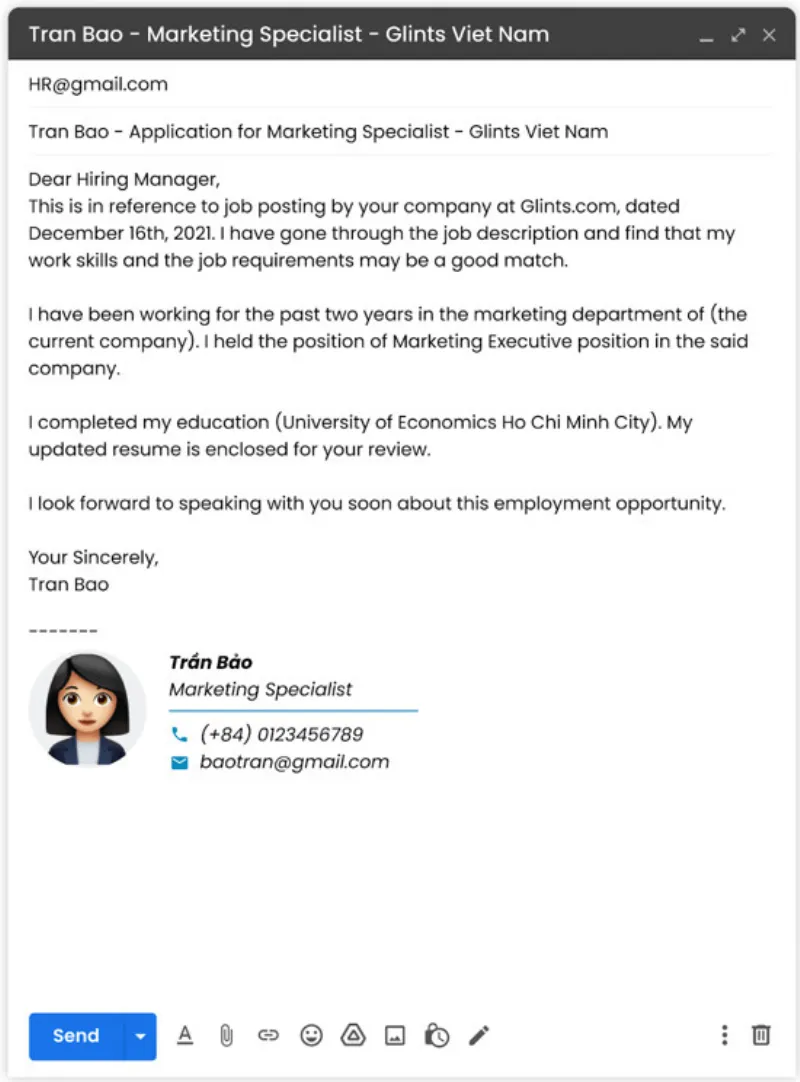800x1082 pixels.
Task: Open the emoji picker
Action: (311, 1036)
